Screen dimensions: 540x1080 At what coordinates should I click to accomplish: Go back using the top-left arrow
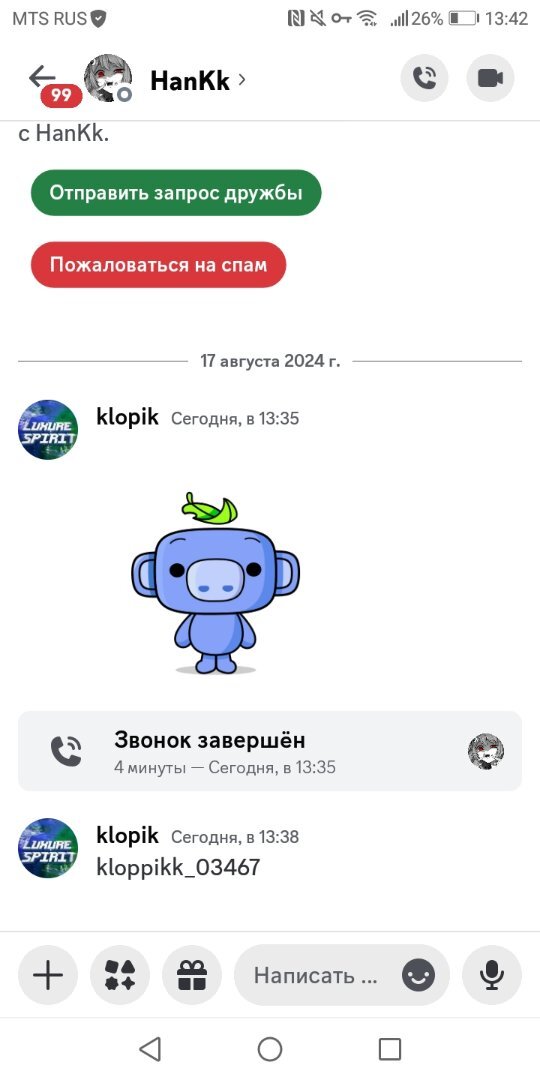(41, 76)
